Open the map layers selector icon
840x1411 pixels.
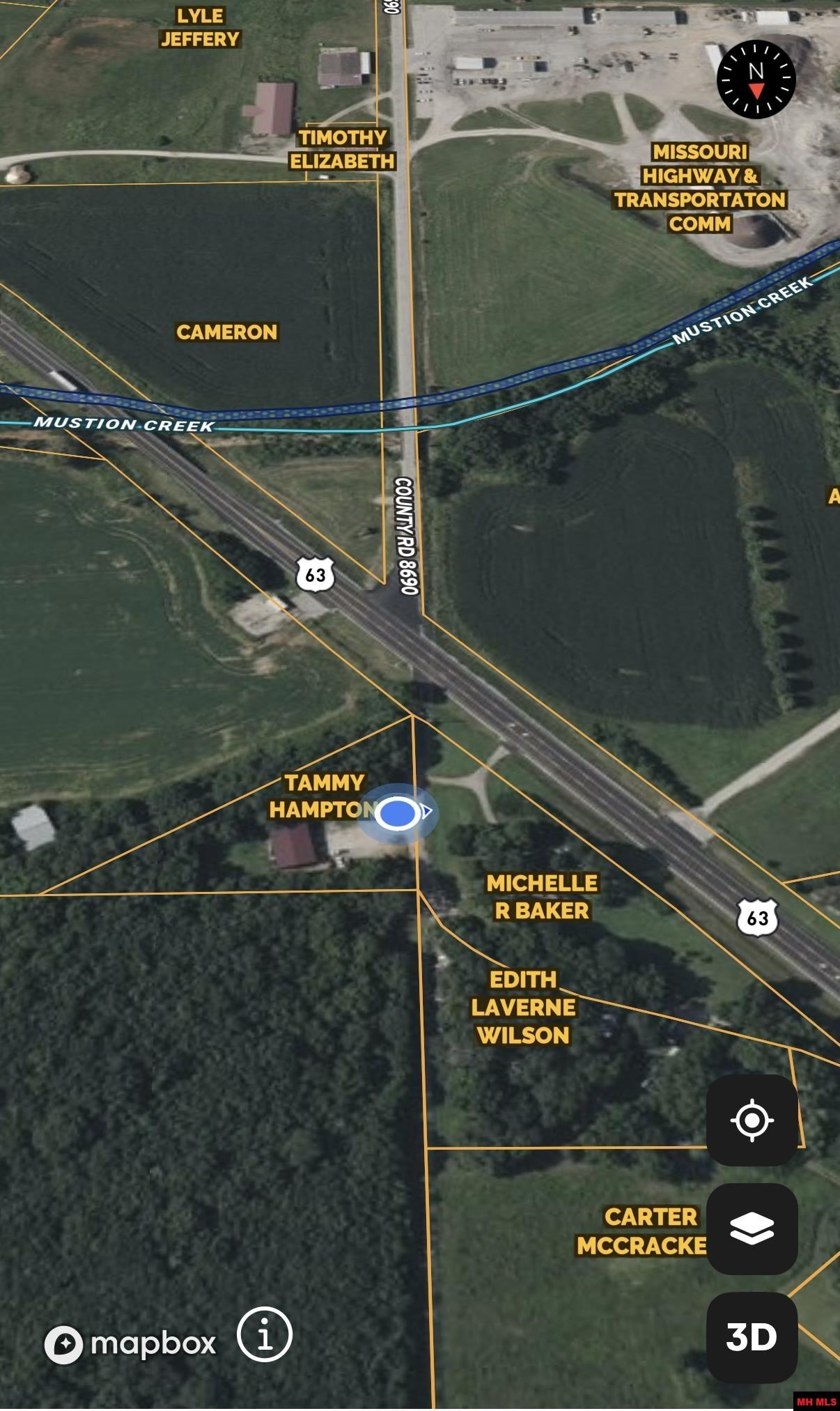click(754, 1228)
